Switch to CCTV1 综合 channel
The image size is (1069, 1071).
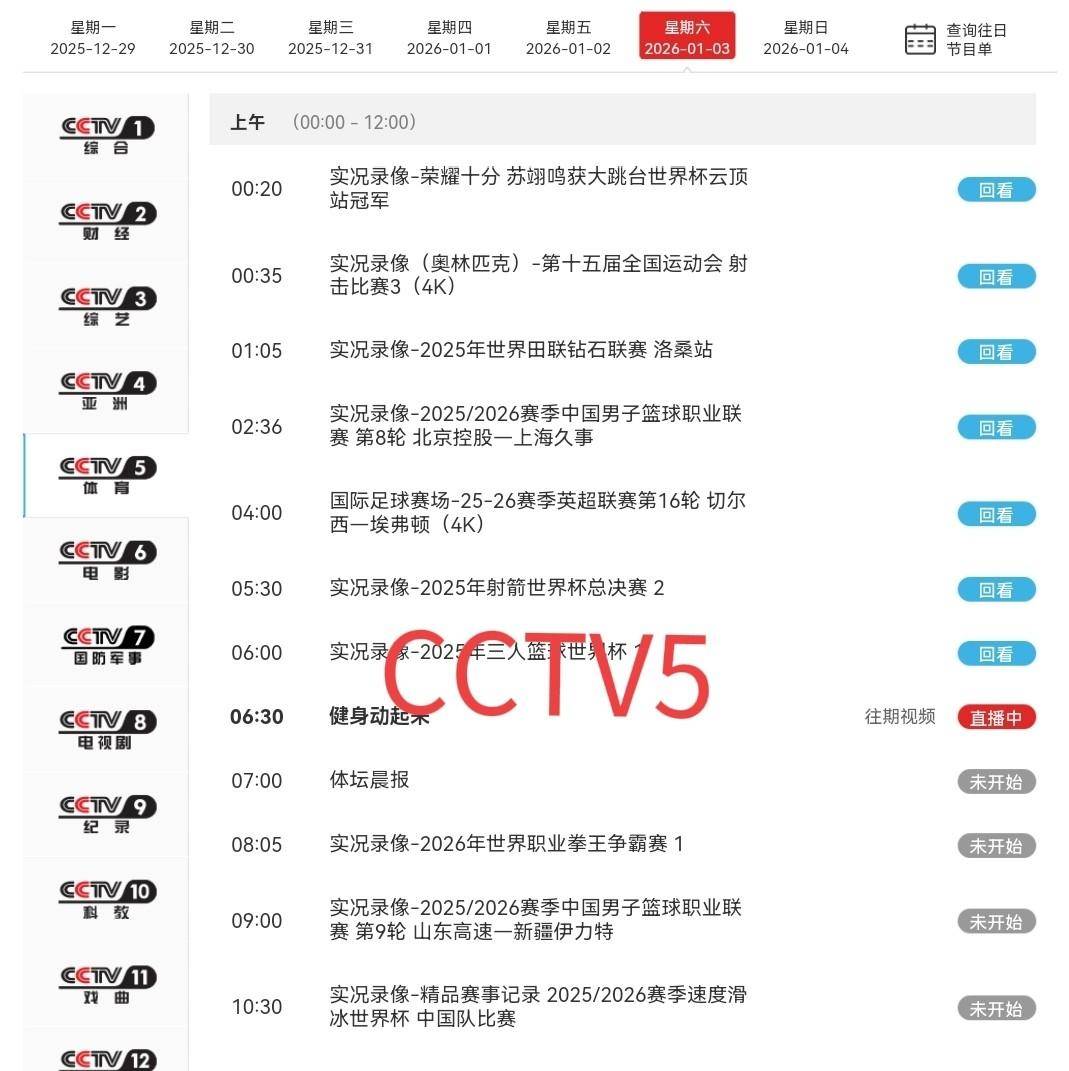pos(107,135)
